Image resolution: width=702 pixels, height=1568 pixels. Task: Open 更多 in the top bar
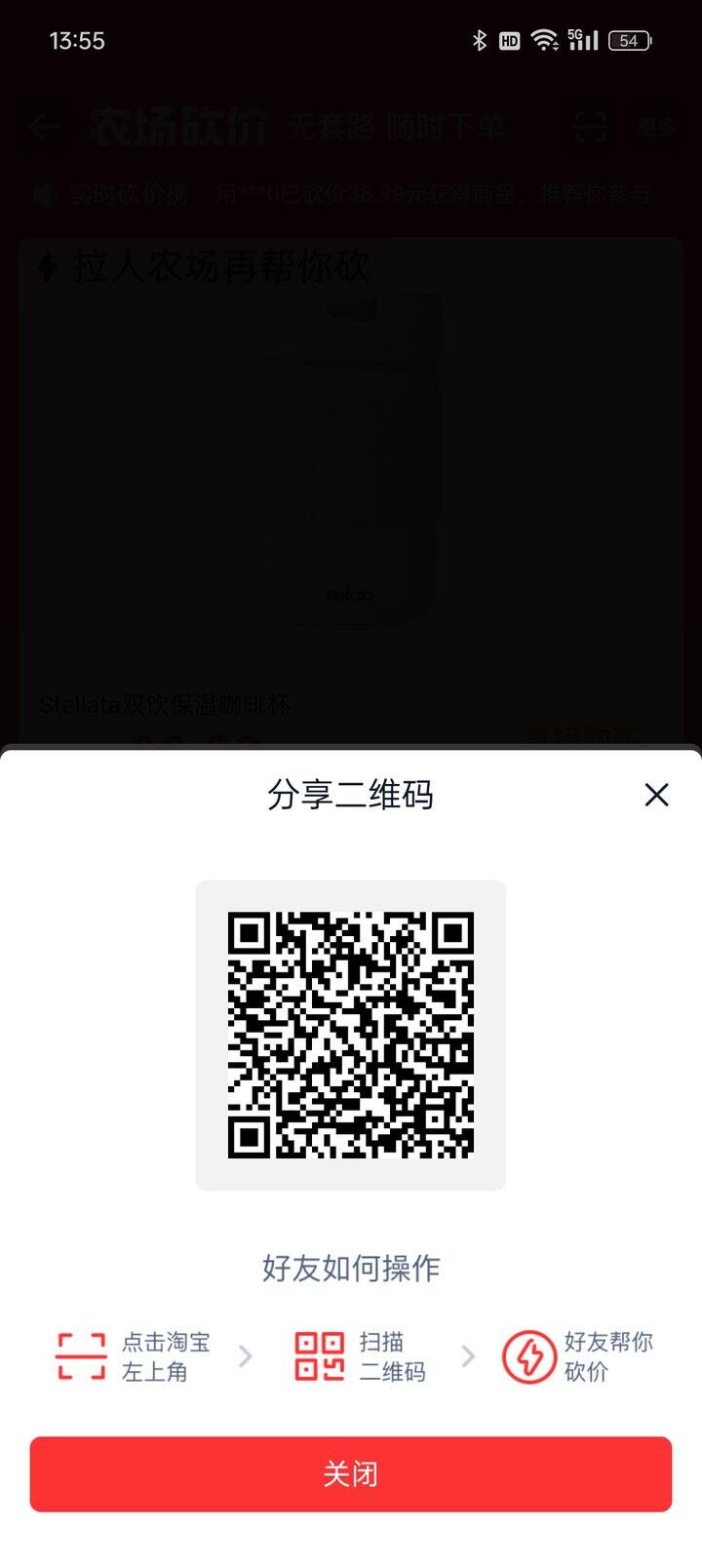click(655, 127)
